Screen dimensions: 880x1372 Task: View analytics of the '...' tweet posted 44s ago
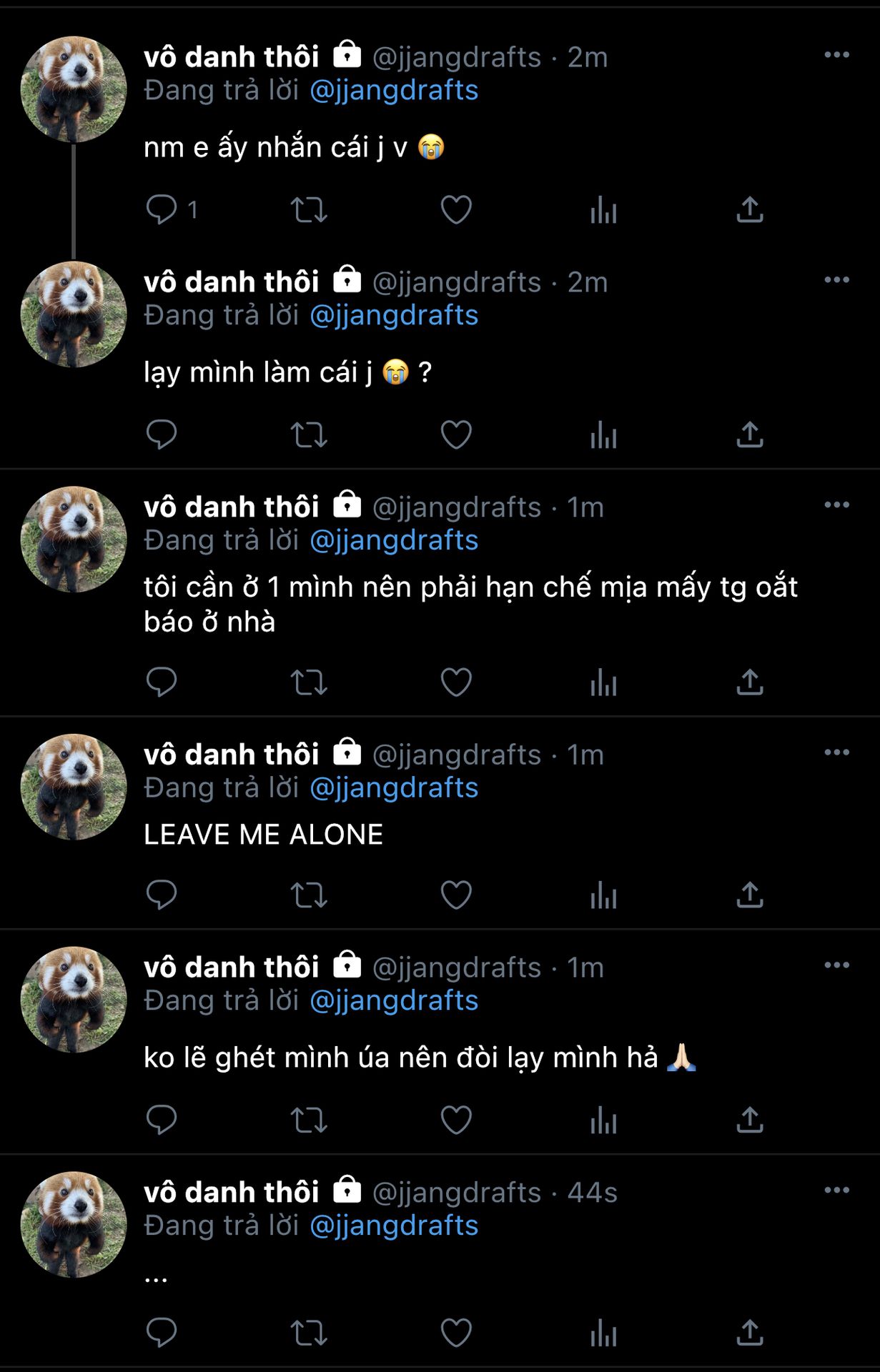(x=603, y=1333)
